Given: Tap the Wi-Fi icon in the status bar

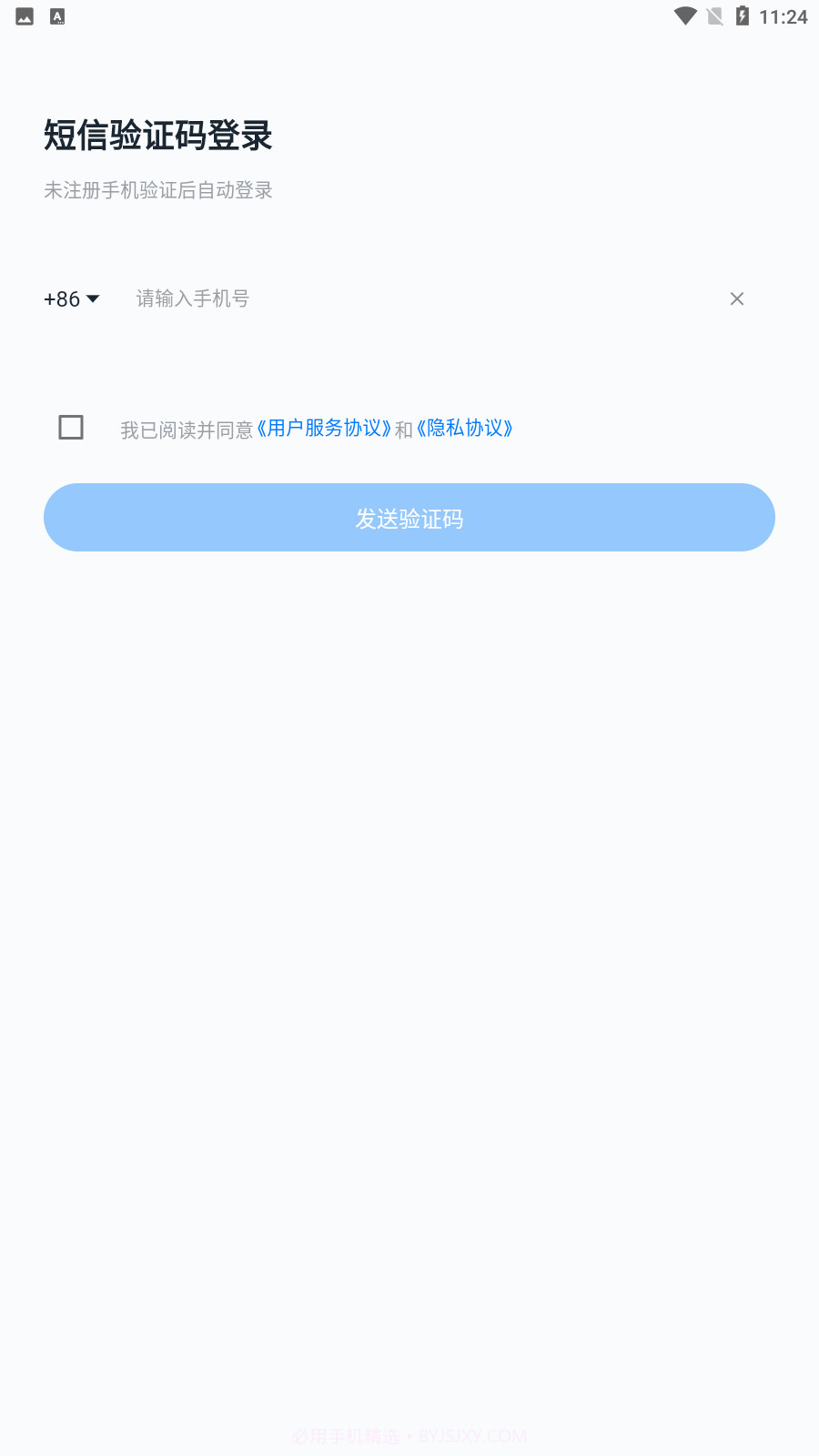Looking at the screenshot, I should tap(682, 15).
